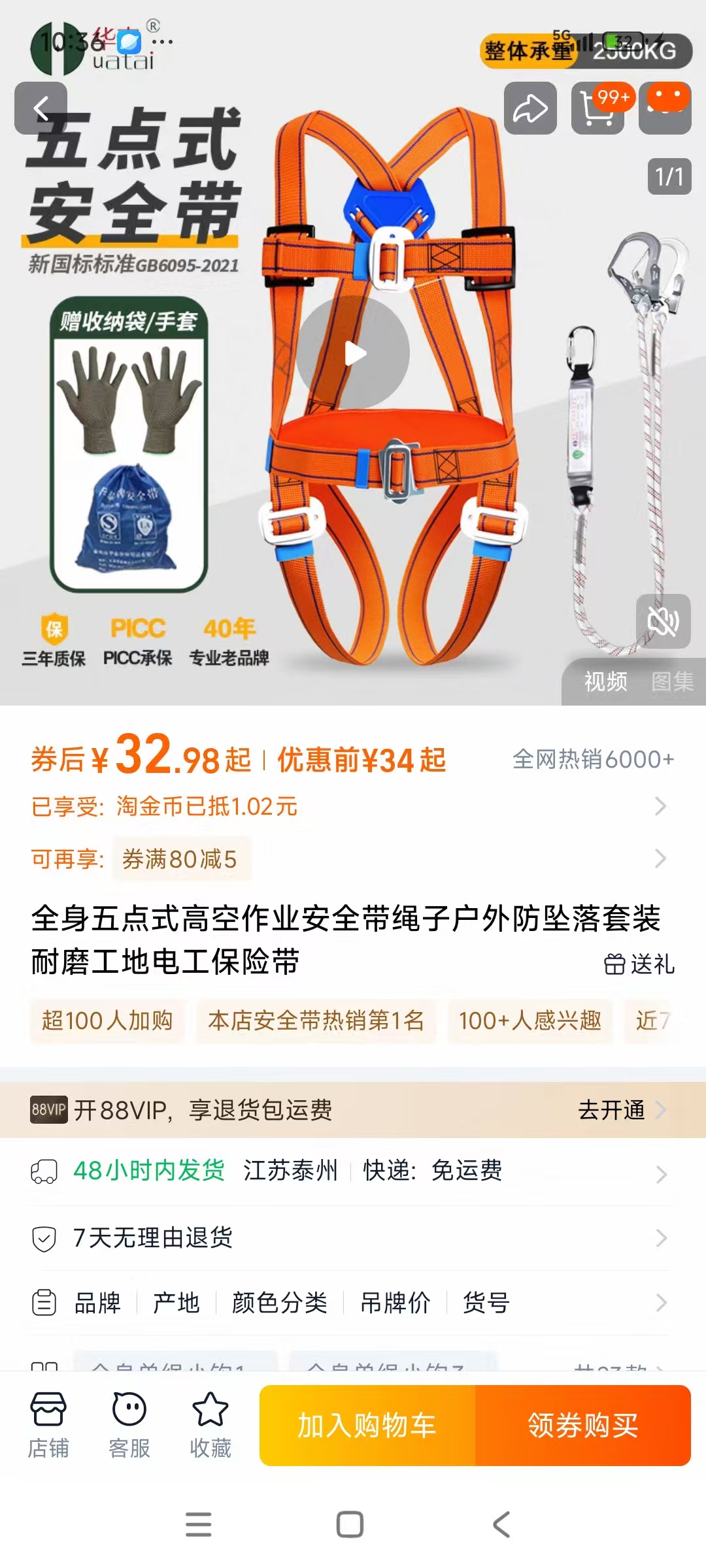706x1568 pixels.
Task: Add item to 收藏 favorites
Action: point(210,1425)
